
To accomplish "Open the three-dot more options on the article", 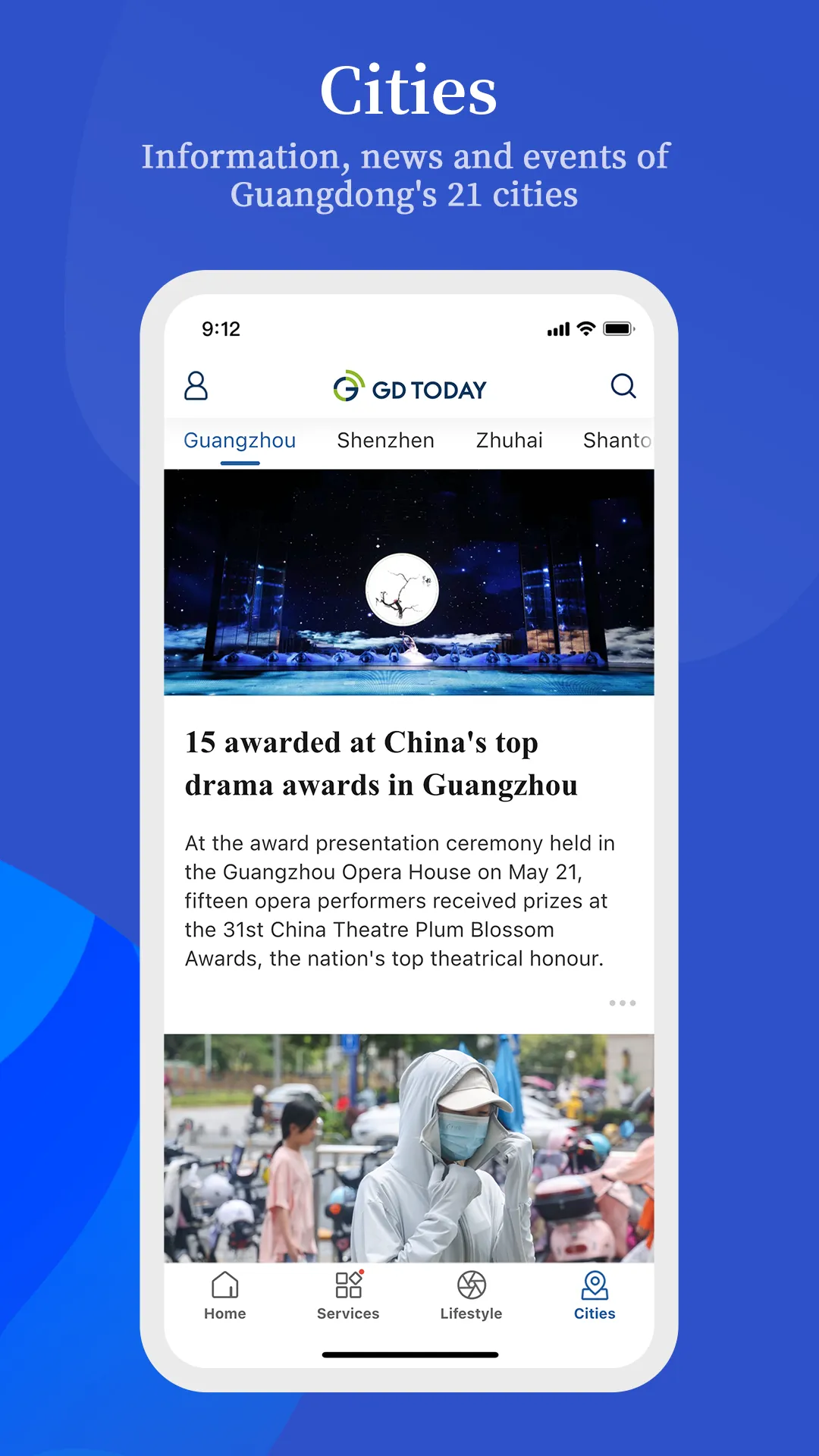I will (x=623, y=1003).
